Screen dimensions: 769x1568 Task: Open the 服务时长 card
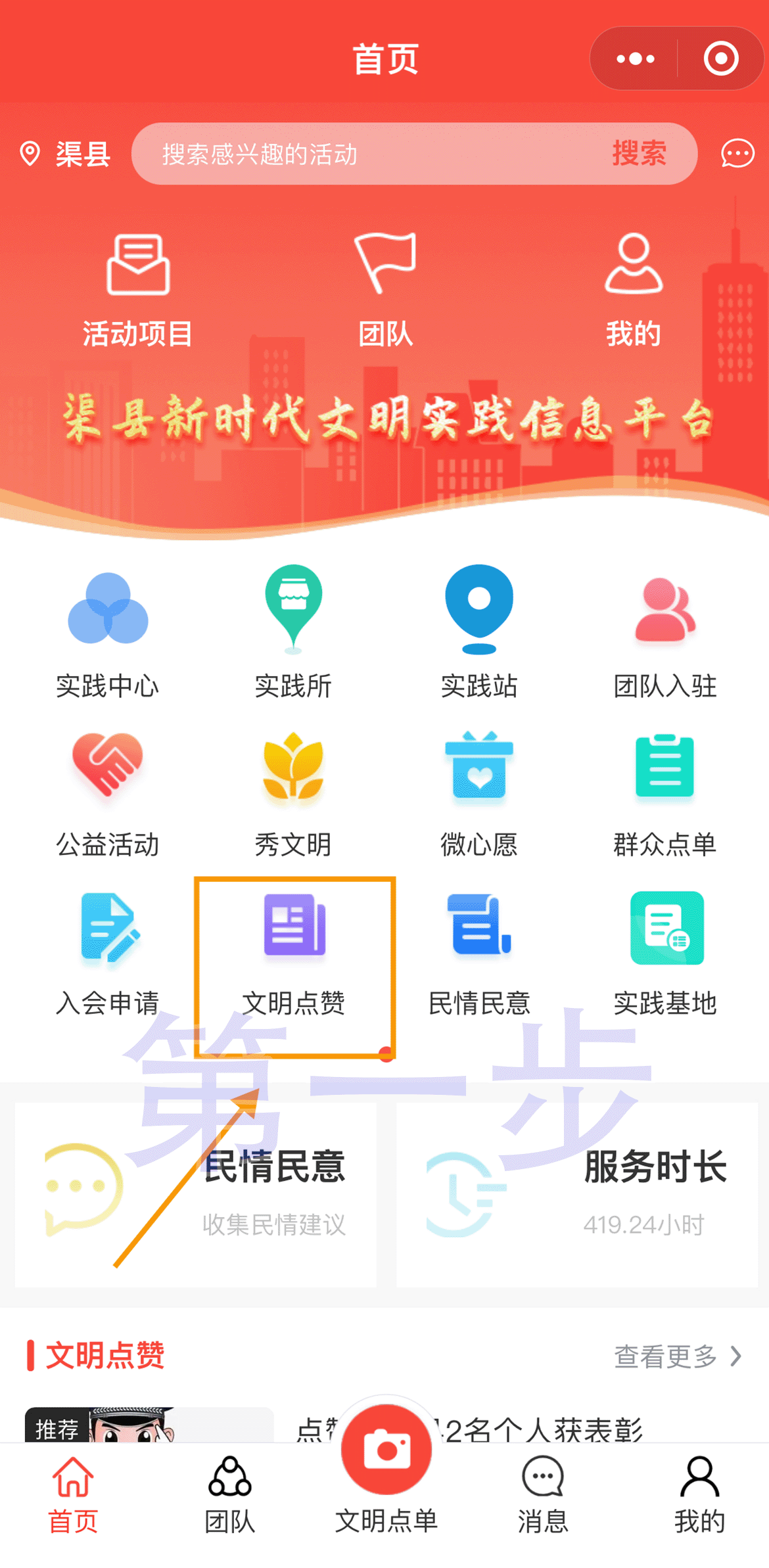[577, 1194]
